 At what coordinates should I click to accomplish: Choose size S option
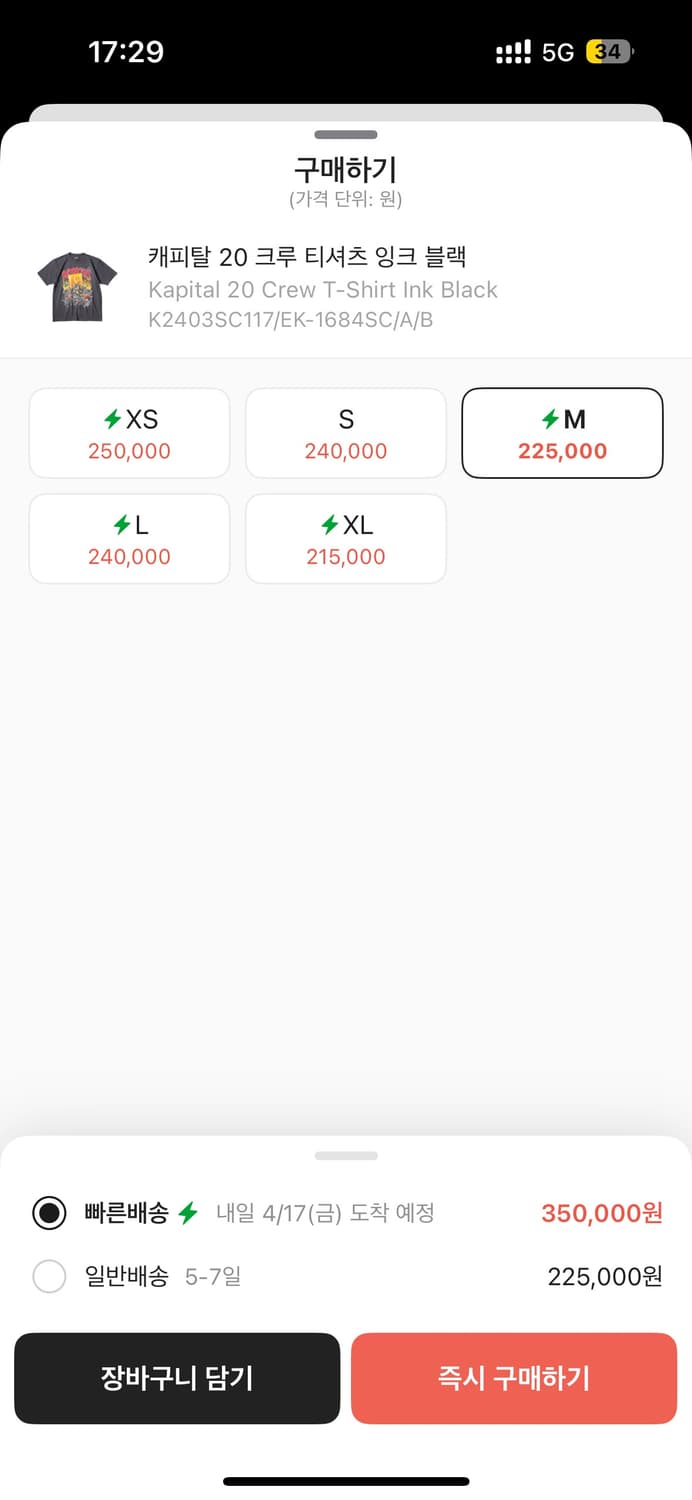[x=346, y=434]
